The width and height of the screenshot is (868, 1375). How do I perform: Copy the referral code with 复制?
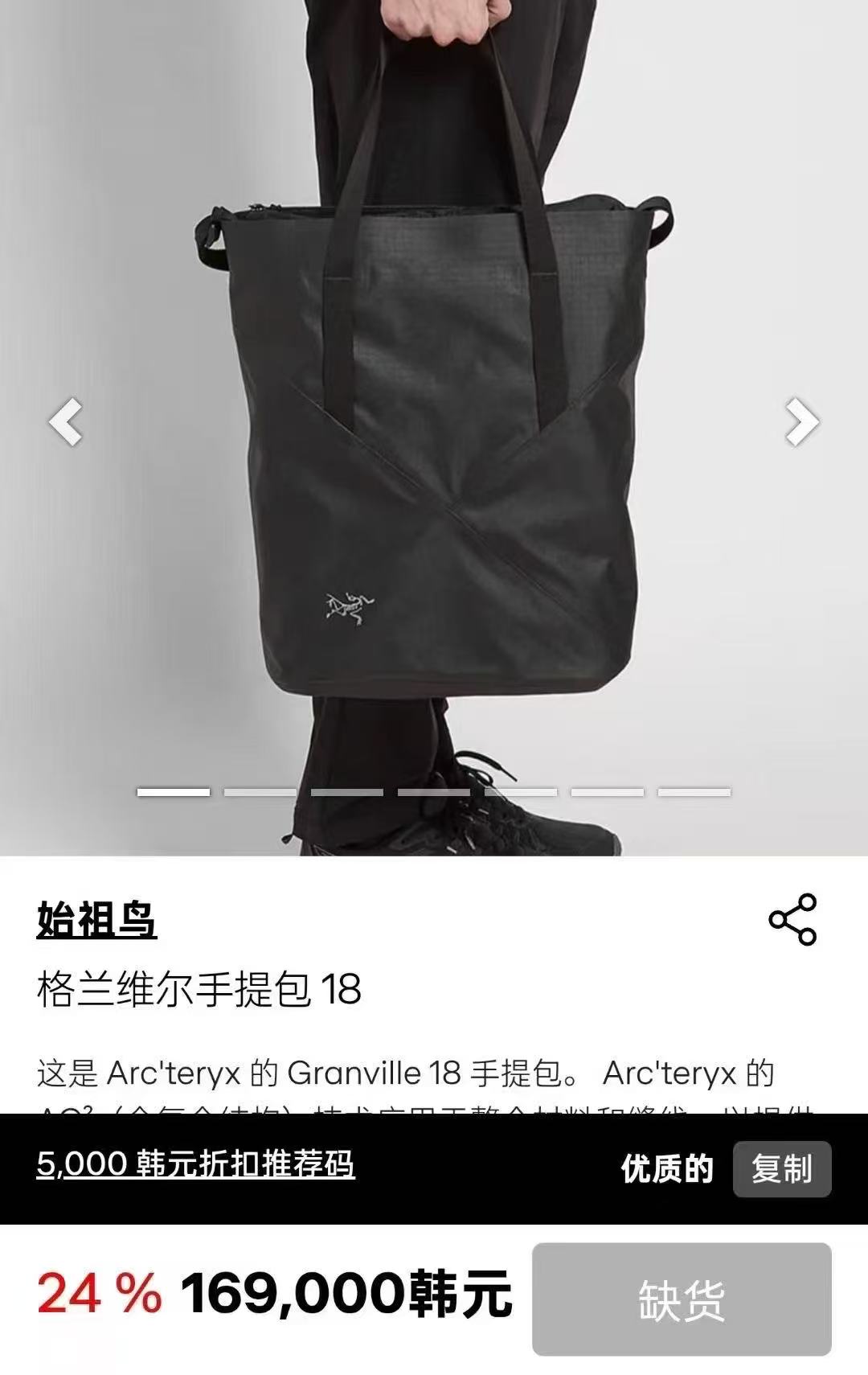[781, 1168]
